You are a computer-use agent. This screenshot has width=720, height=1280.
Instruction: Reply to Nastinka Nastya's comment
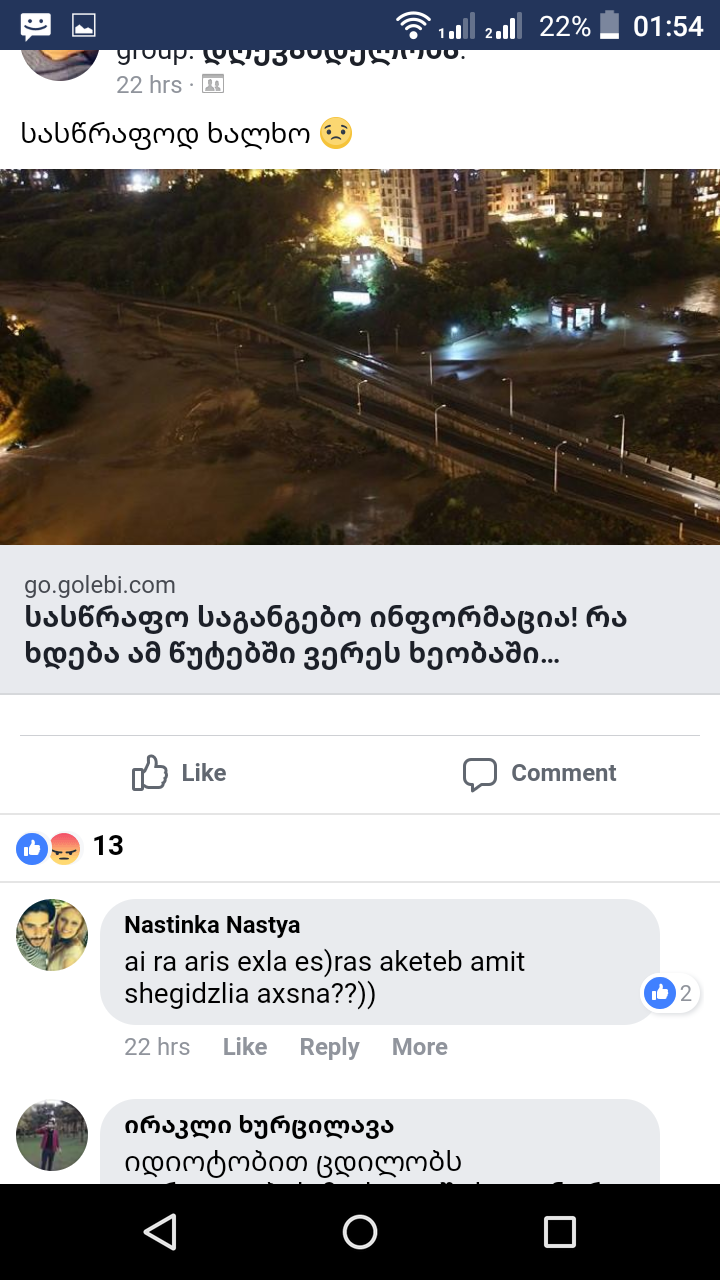click(329, 1047)
